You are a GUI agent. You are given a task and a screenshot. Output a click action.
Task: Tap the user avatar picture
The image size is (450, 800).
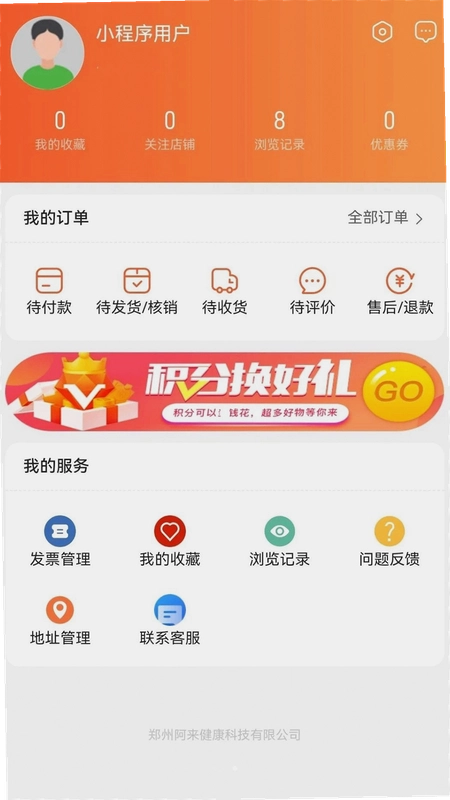47,53
